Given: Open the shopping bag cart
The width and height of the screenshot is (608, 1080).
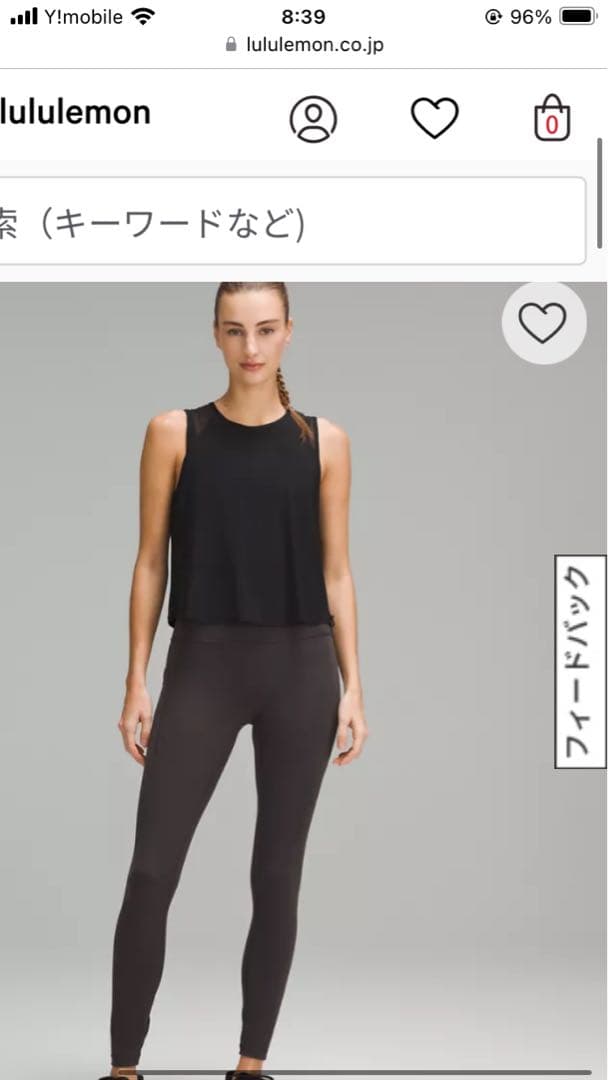Looking at the screenshot, I should click(551, 118).
